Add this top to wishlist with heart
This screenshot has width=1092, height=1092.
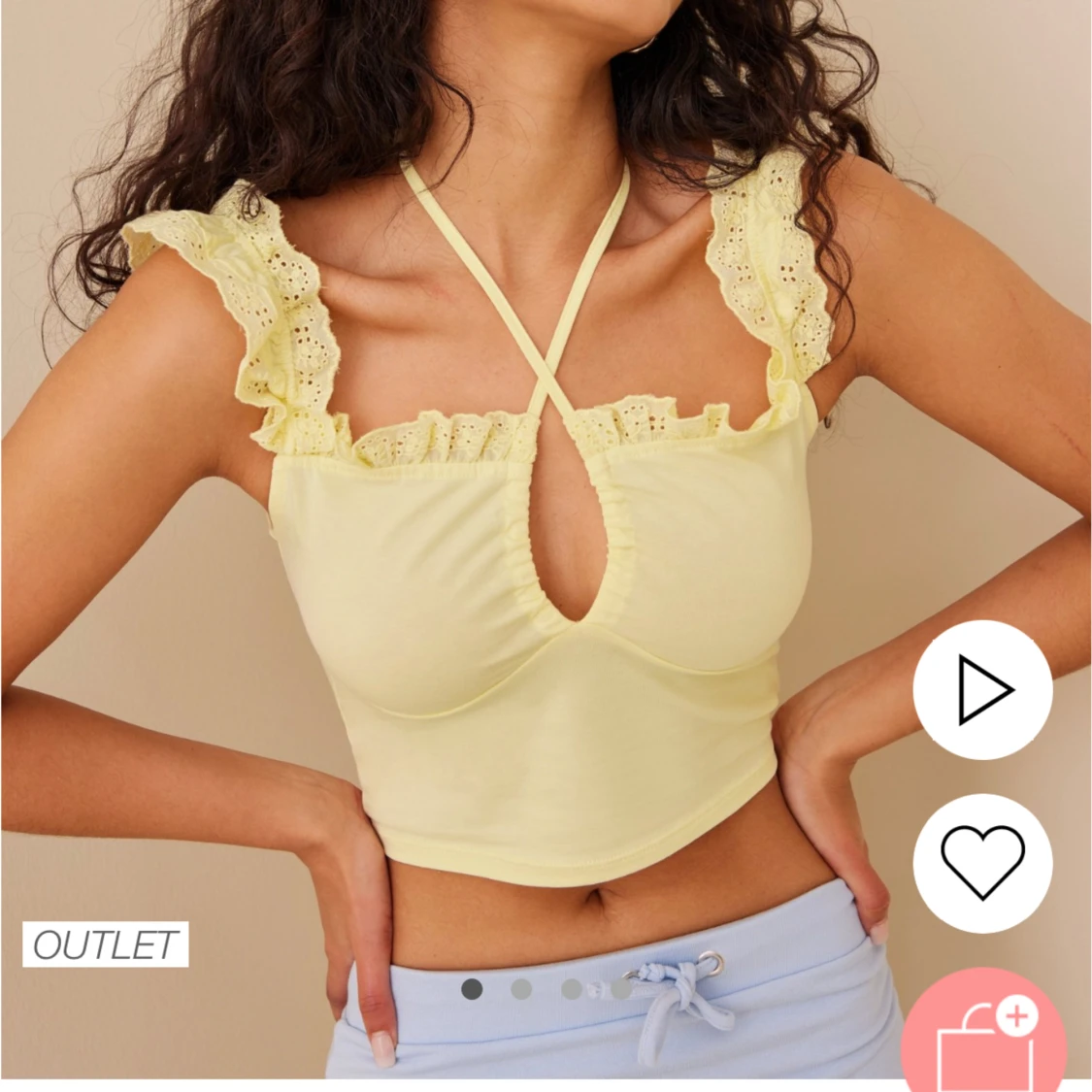point(982,862)
